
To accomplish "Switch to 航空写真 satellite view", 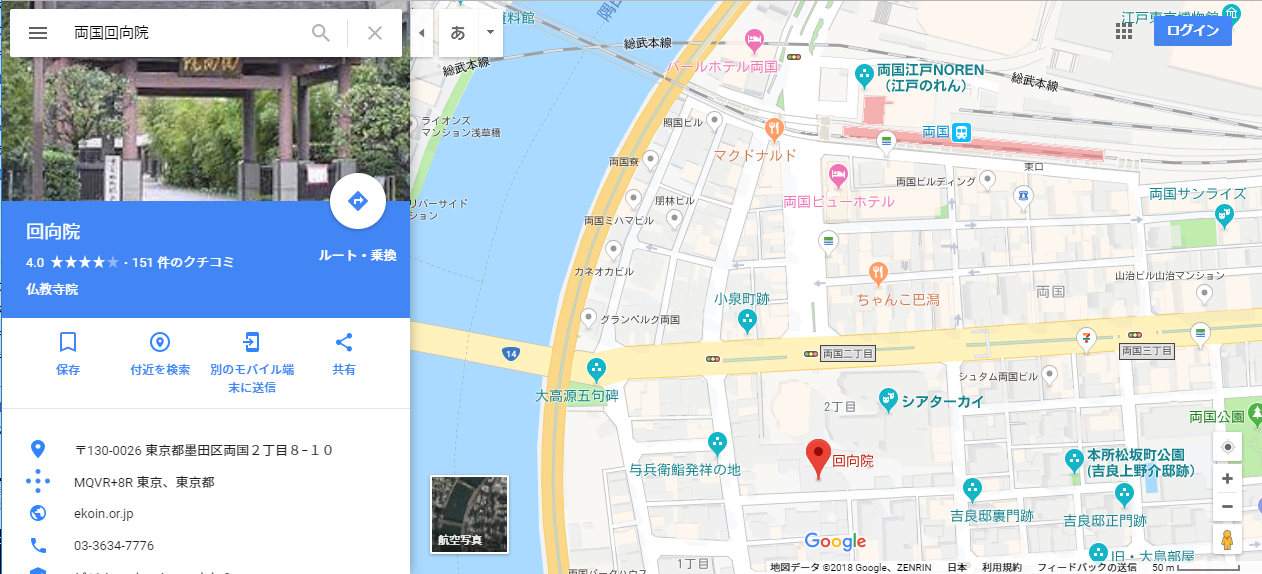I will pyautogui.click(x=470, y=513).
